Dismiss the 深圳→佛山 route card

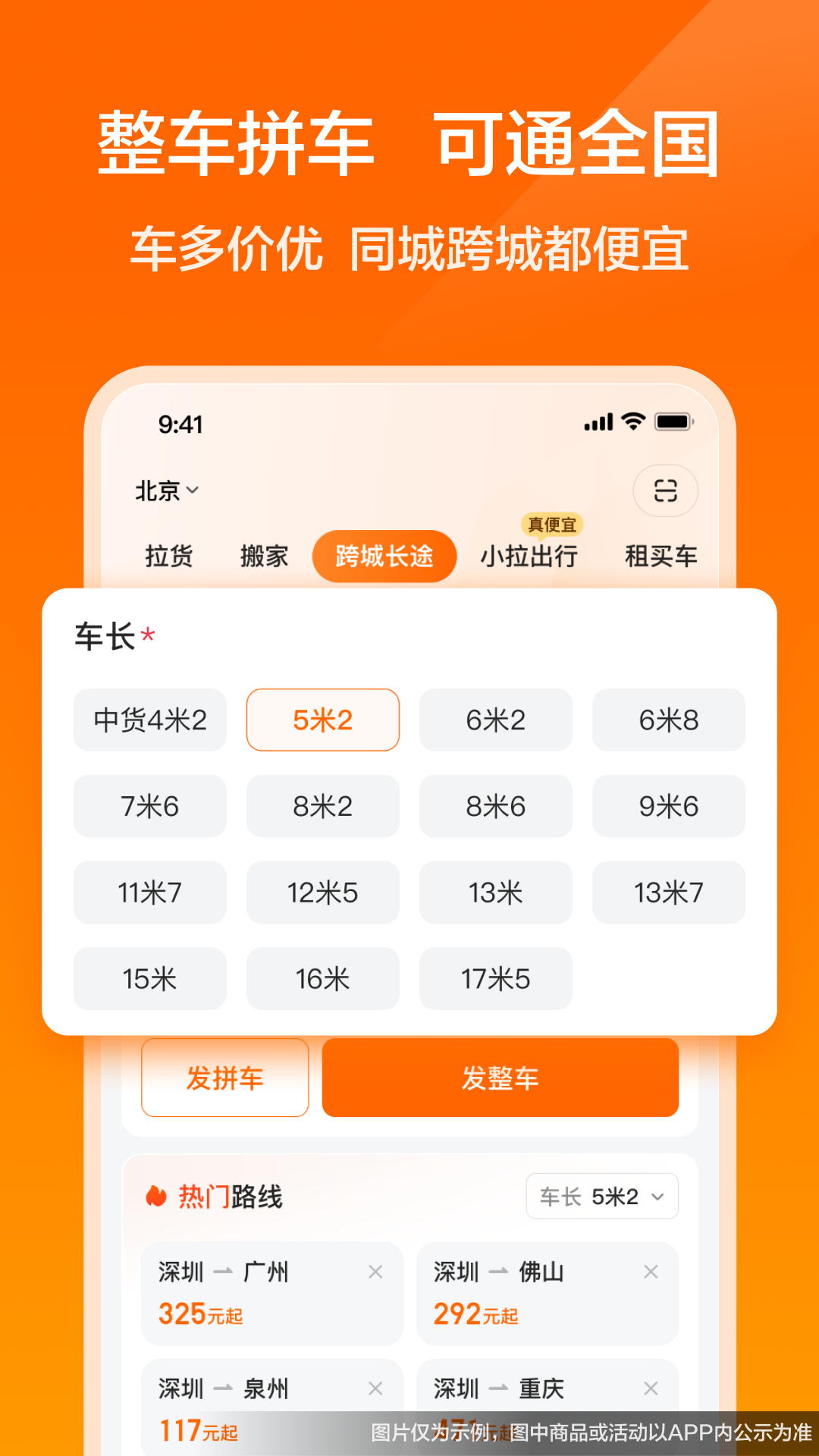tap(651, 1272)
